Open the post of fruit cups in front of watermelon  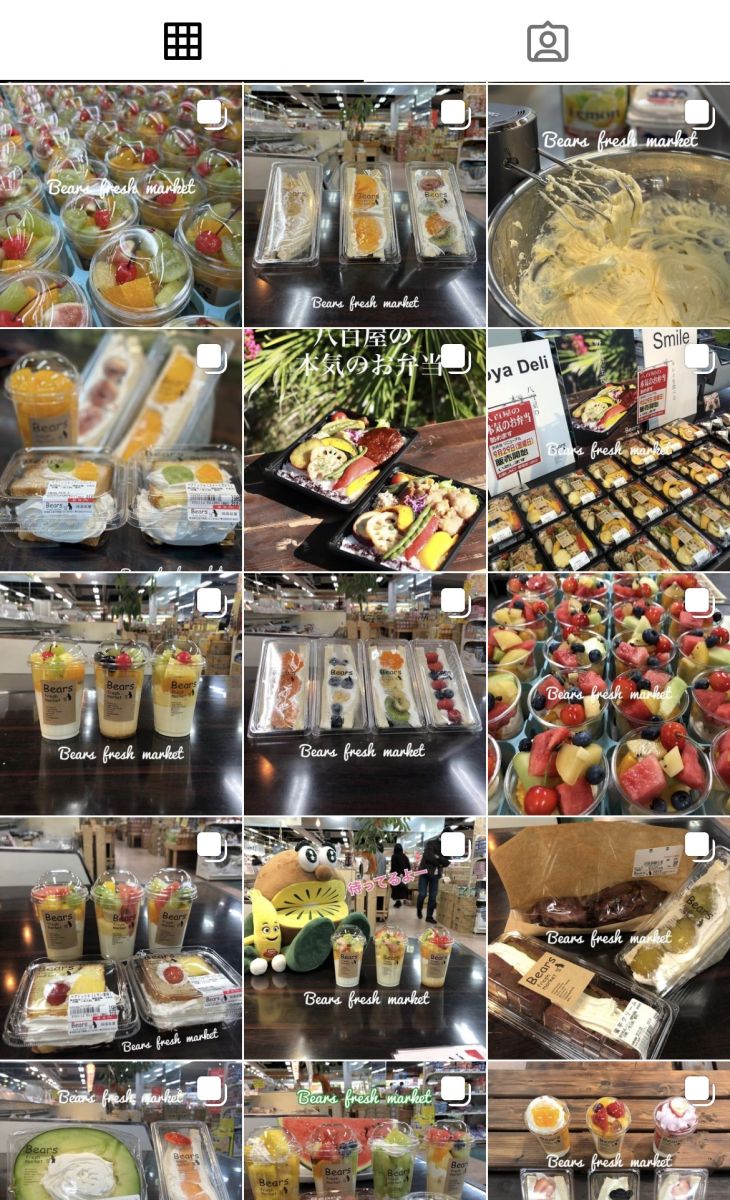point(365,1131)
